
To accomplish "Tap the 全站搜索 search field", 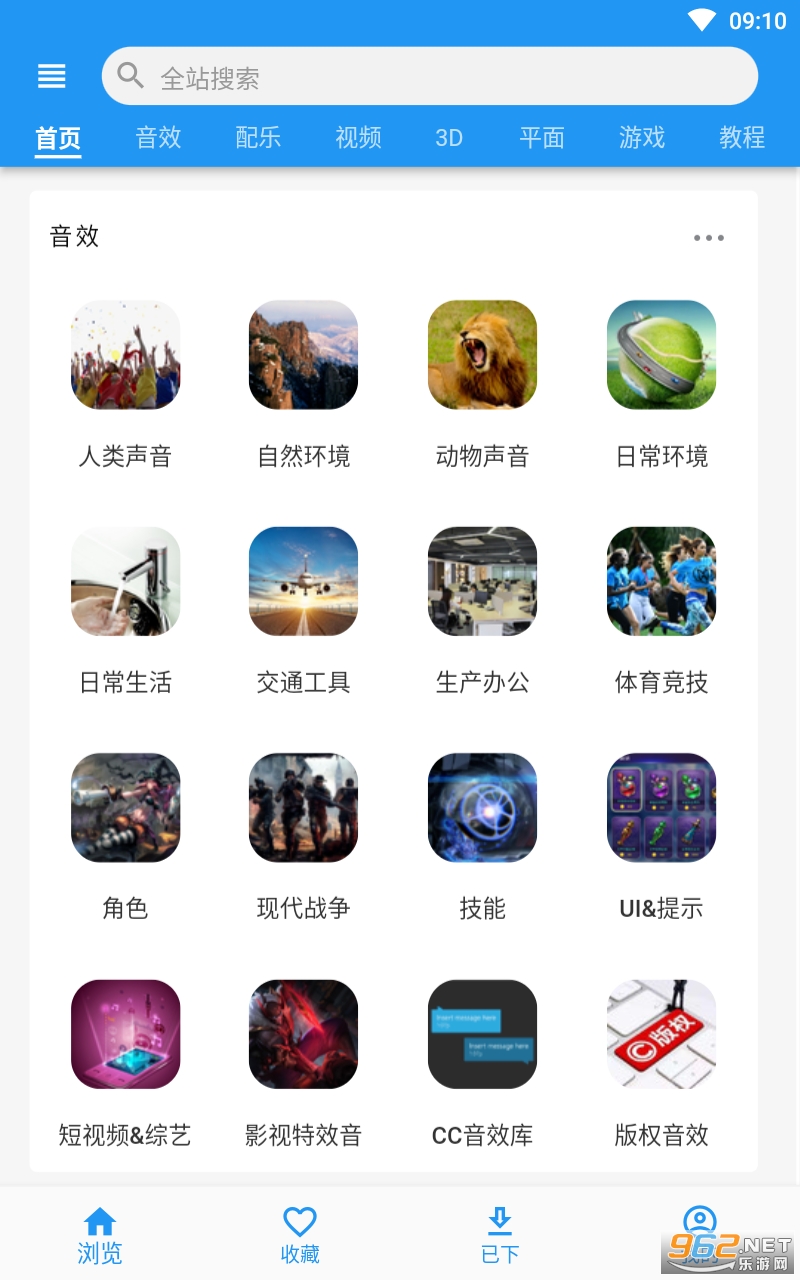I will pos(430,77).
